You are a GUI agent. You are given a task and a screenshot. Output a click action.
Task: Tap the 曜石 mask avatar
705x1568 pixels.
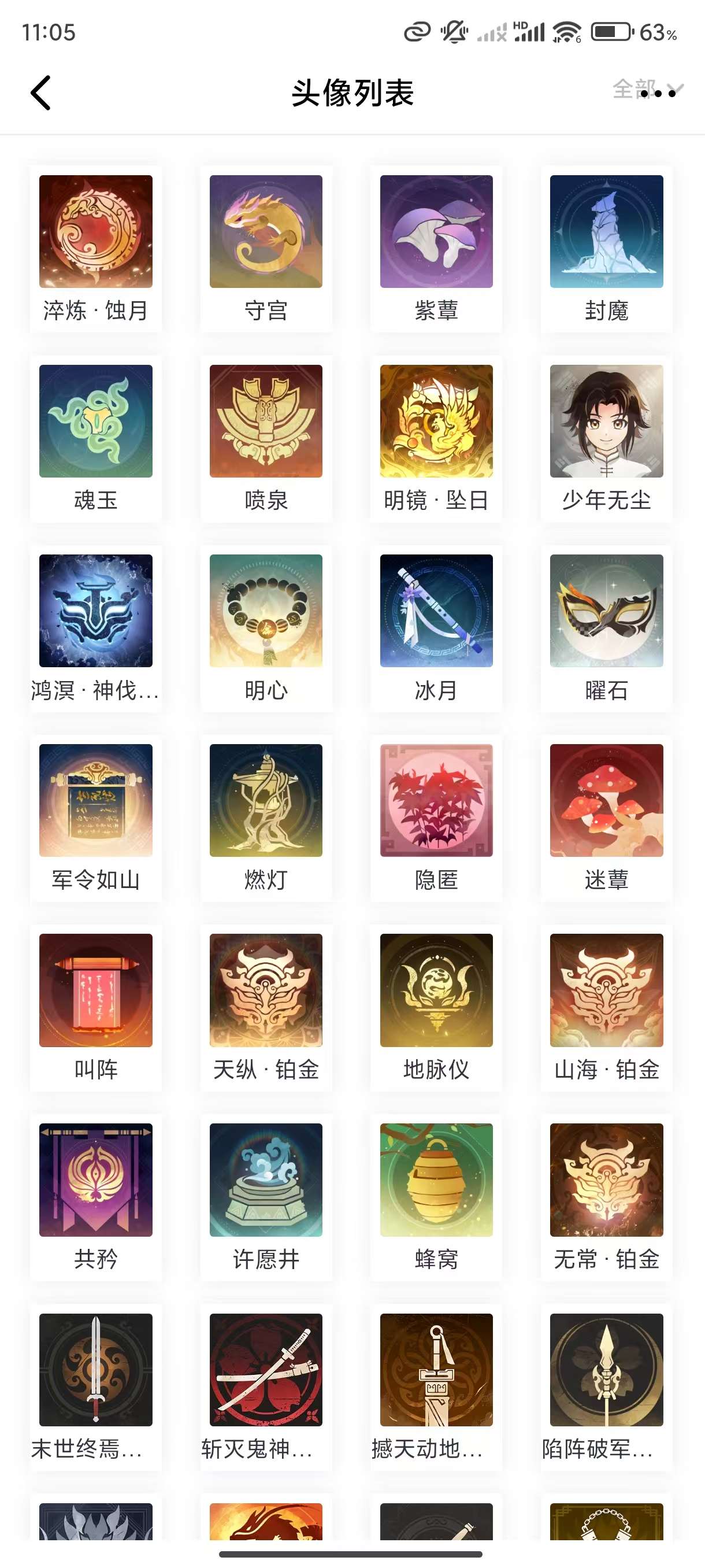click(x=606, y=611)
